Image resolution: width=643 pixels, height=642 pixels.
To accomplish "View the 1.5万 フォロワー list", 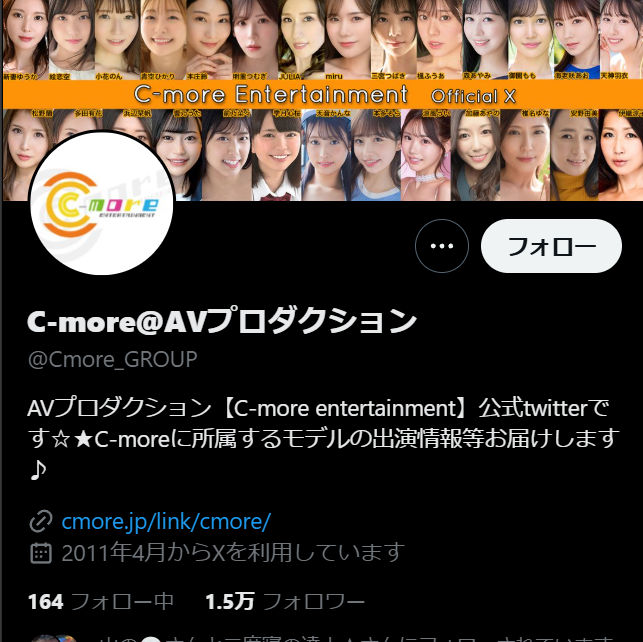I will [x=285, y=601].
